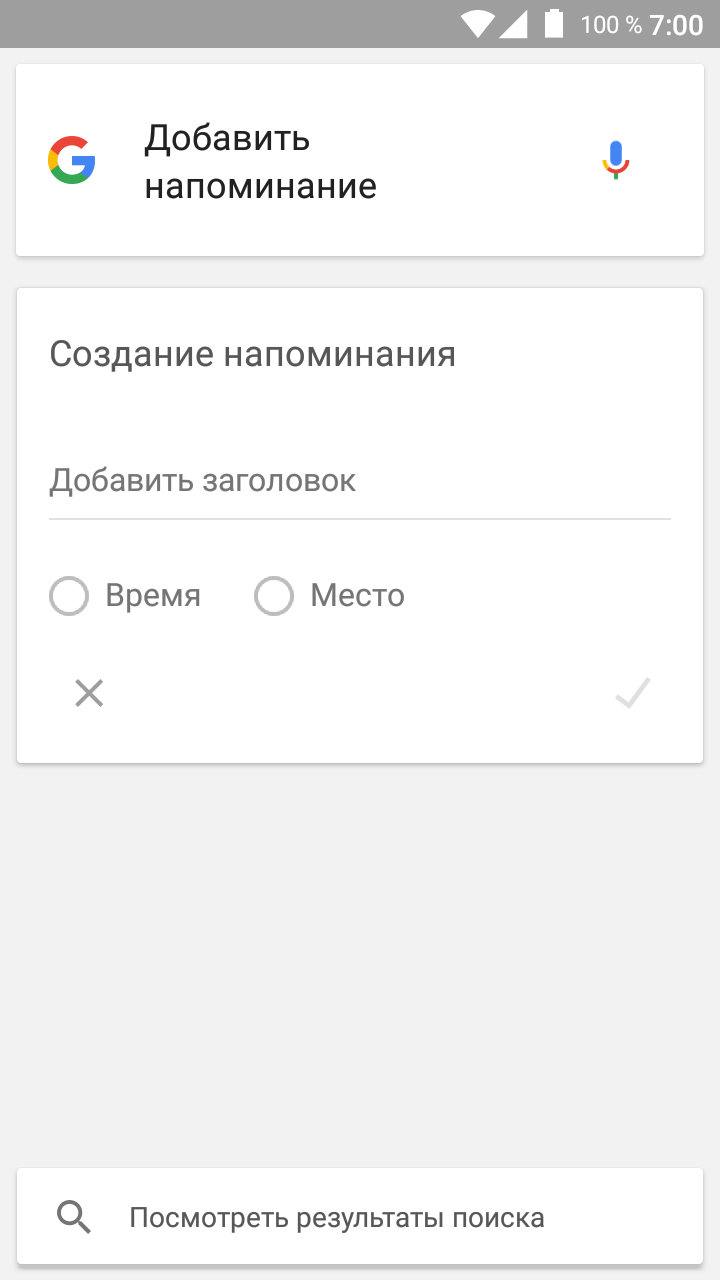Select the 'Время' radio option

pyautogui.click(x=125, y=596)
